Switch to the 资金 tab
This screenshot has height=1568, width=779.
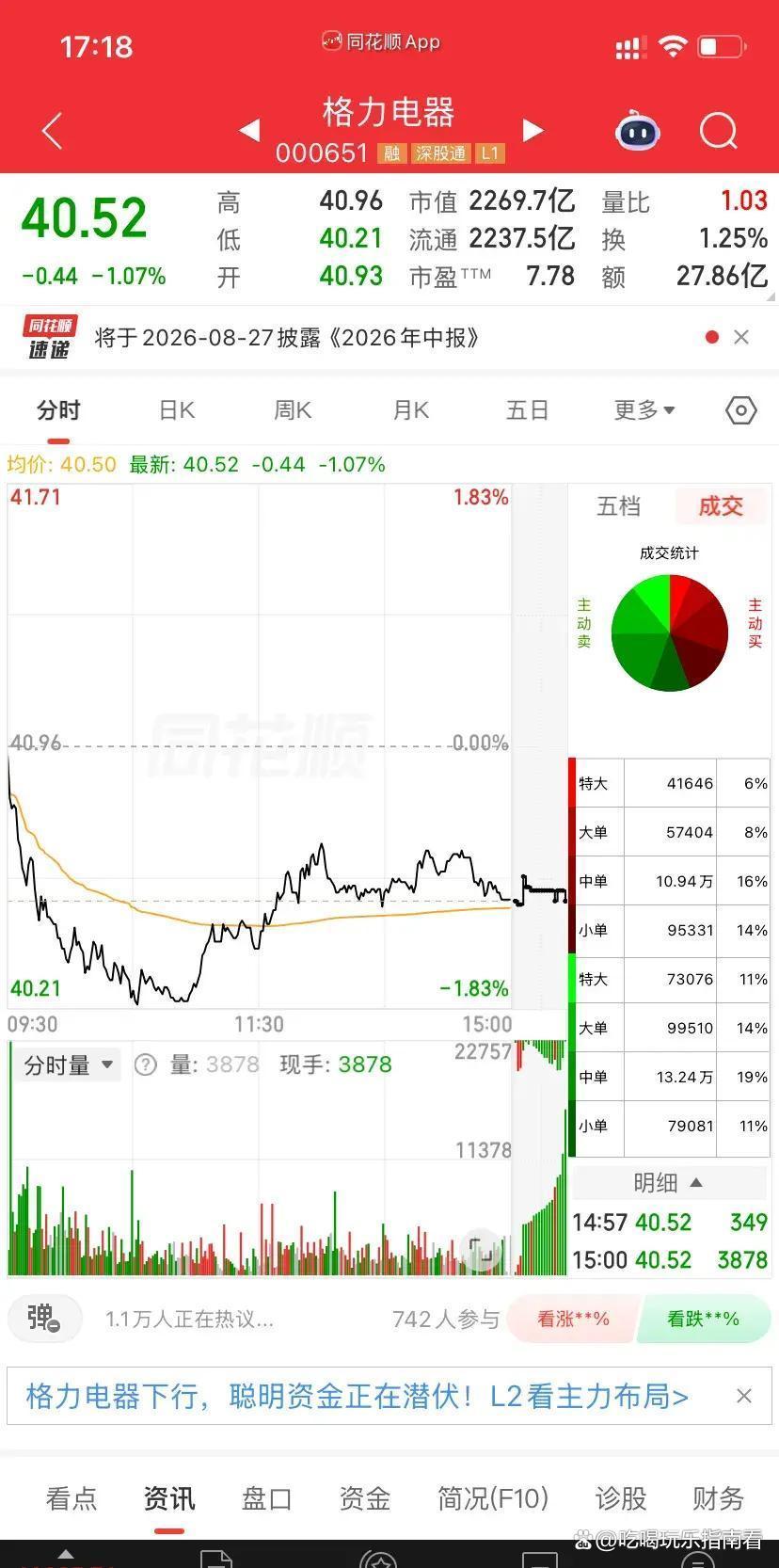point(365,1497)
